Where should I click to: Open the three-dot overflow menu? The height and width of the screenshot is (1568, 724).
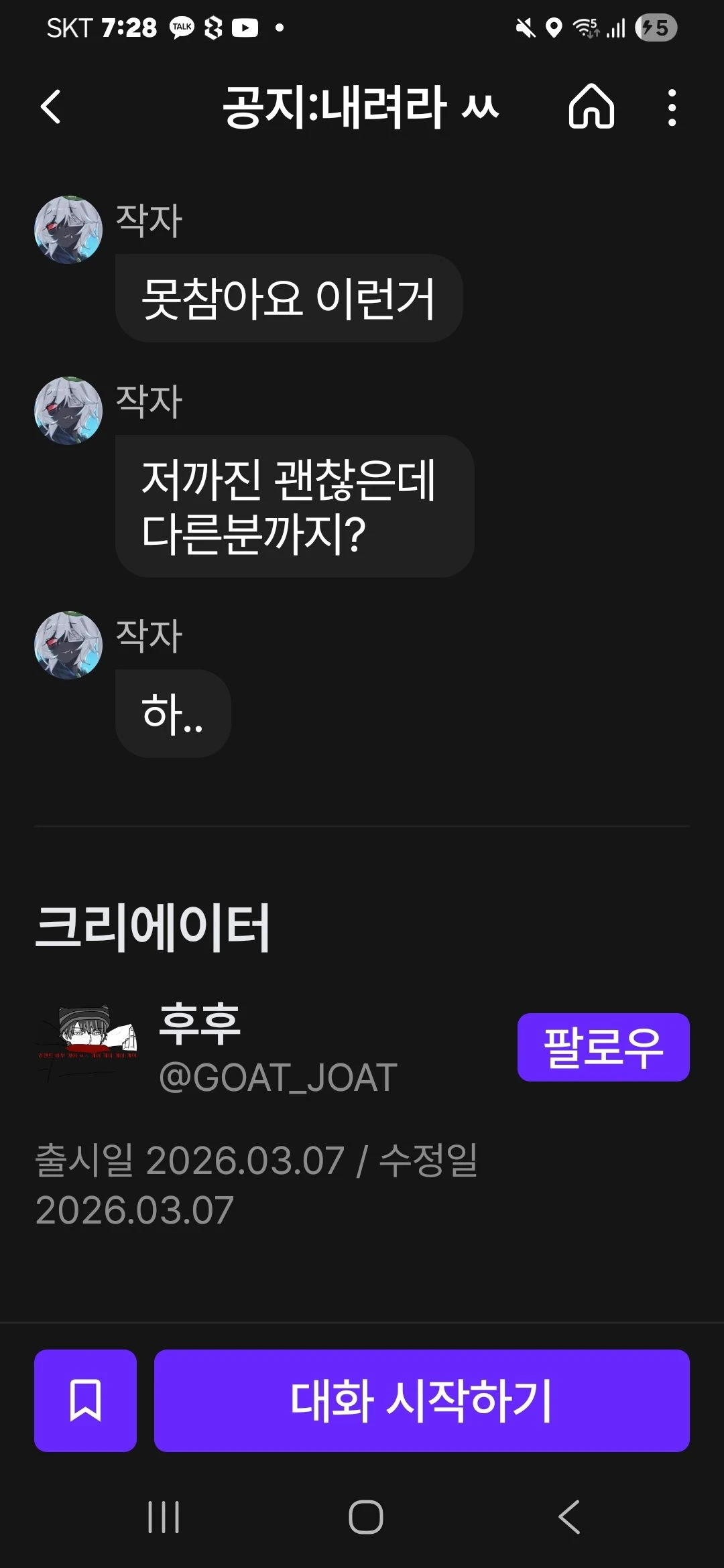pos(672,107)
